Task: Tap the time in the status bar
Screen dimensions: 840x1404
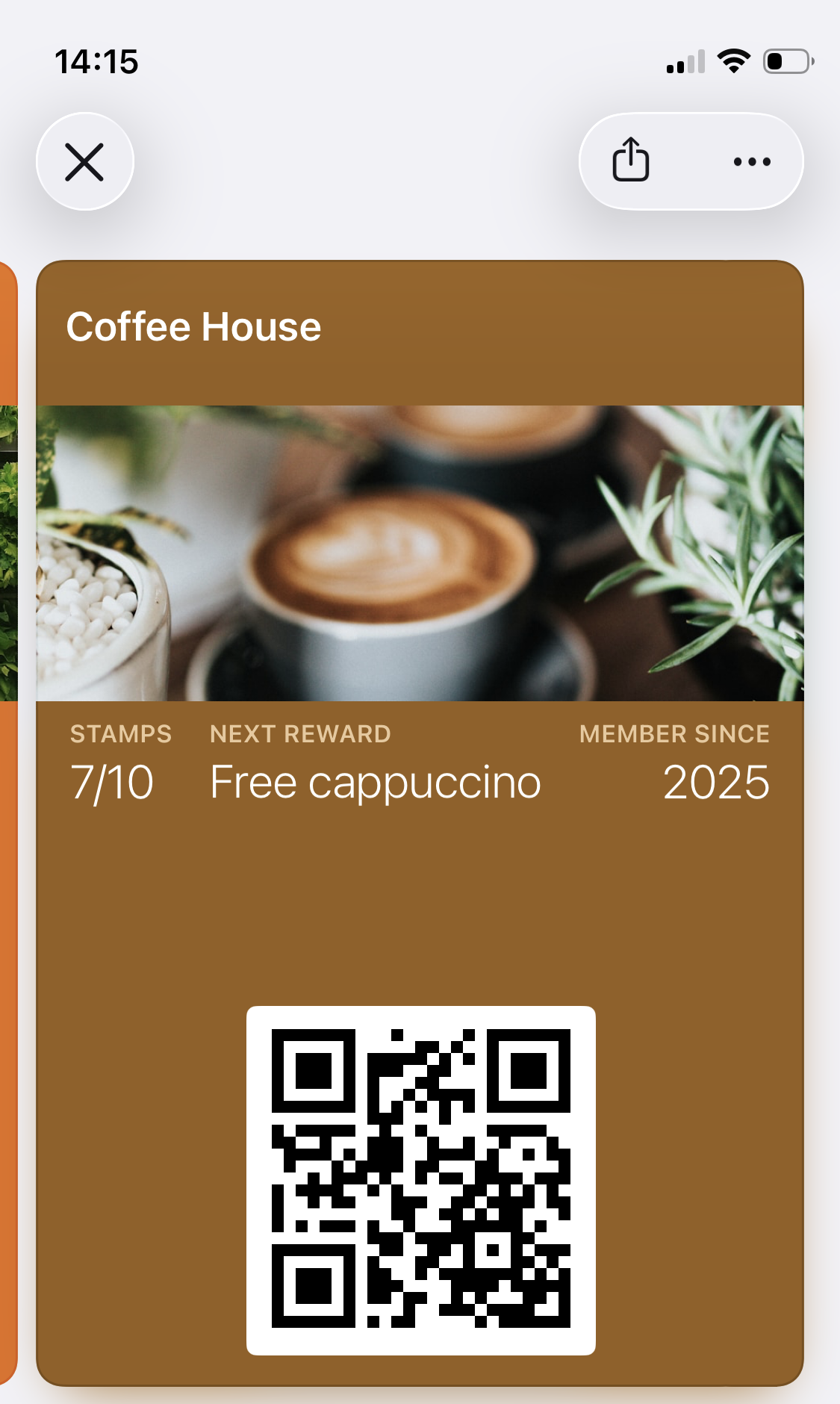Action: pyautogui.click(x=97, y=62)
